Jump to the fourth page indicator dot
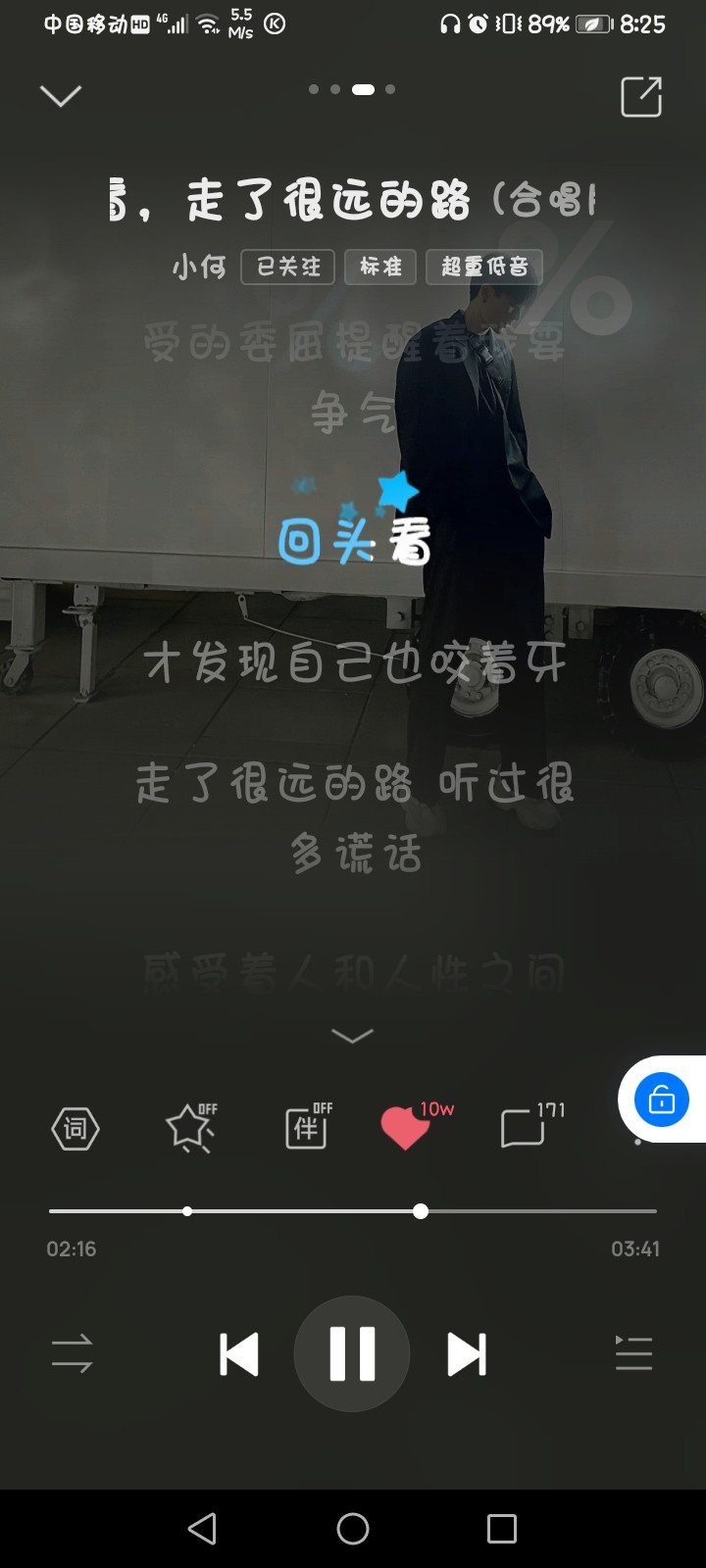706x1568 pixels. pos(390,89)
